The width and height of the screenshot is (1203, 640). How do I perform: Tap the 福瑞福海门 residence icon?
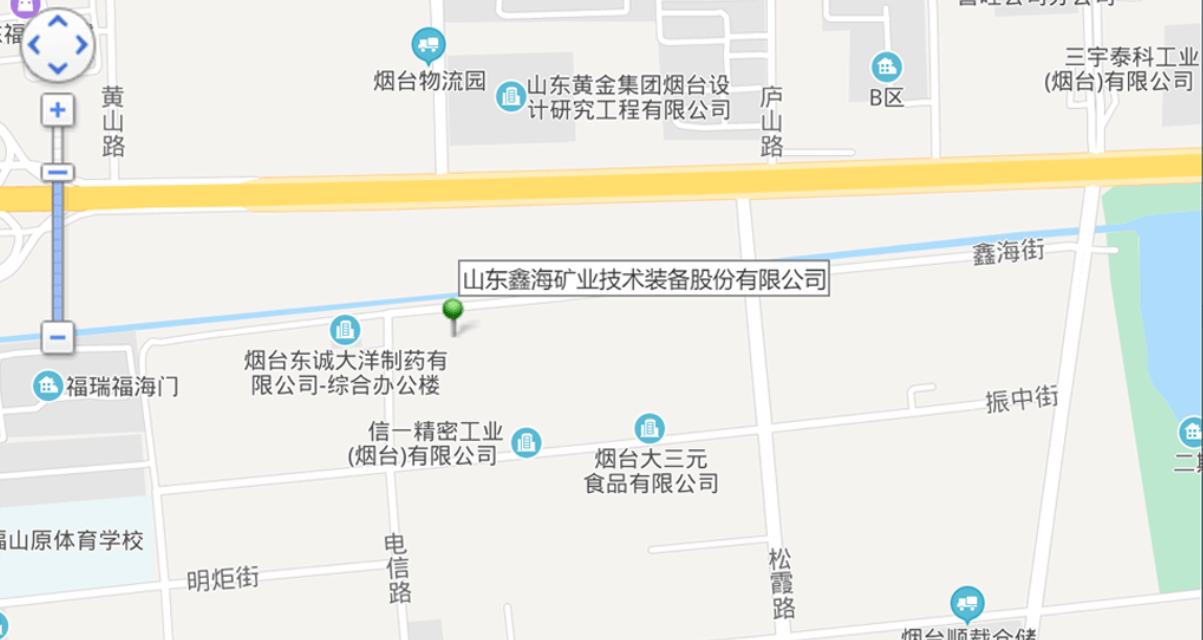click(46, 385)
